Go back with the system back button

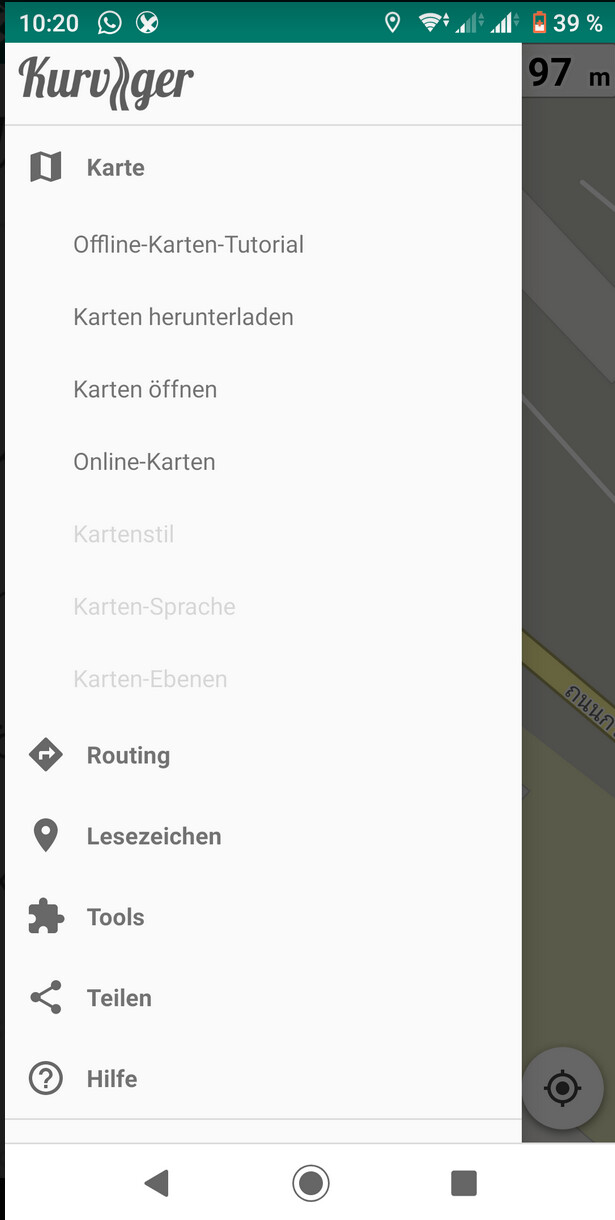coord(156,1184)
